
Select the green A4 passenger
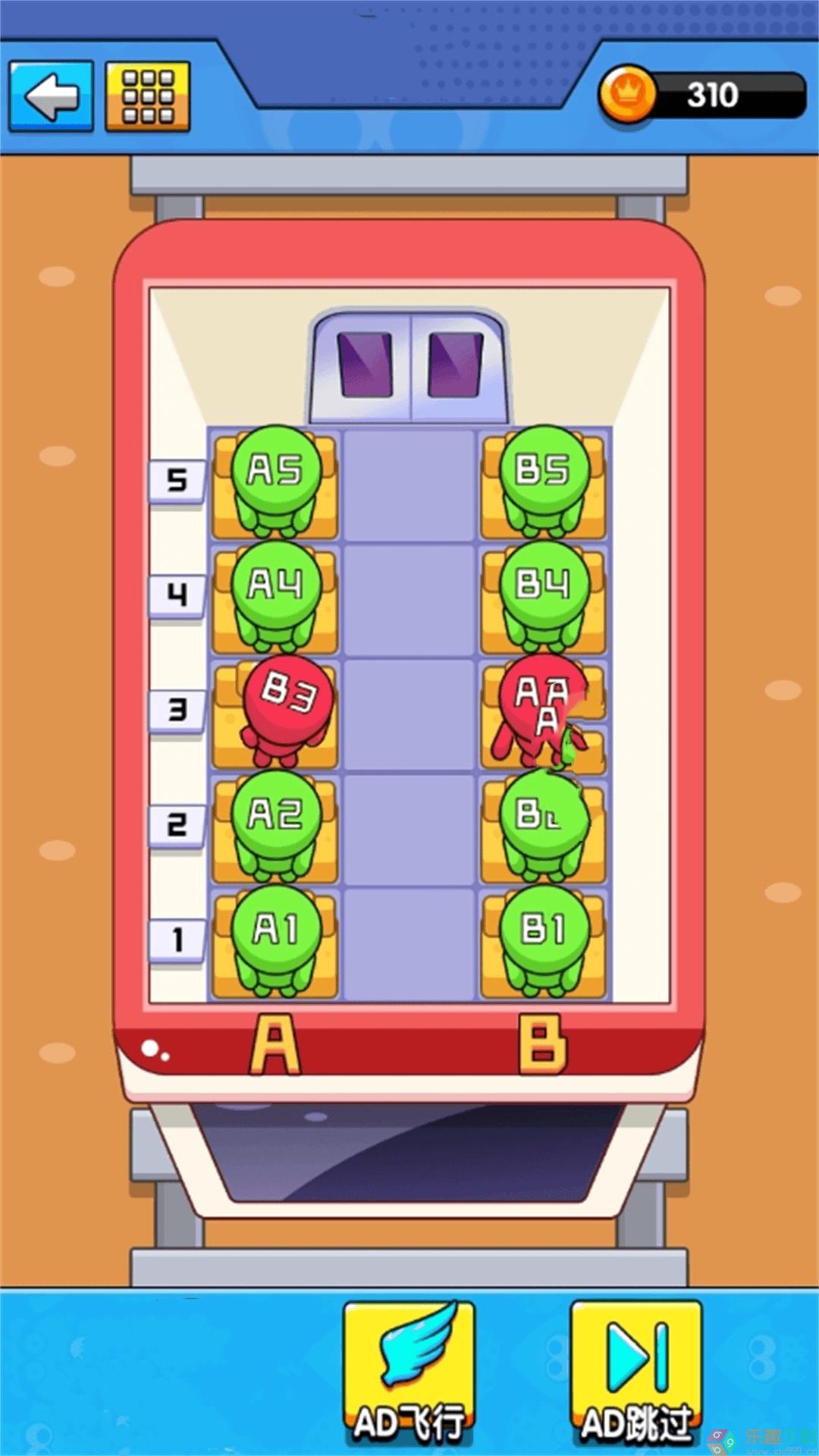coord(276,589)
